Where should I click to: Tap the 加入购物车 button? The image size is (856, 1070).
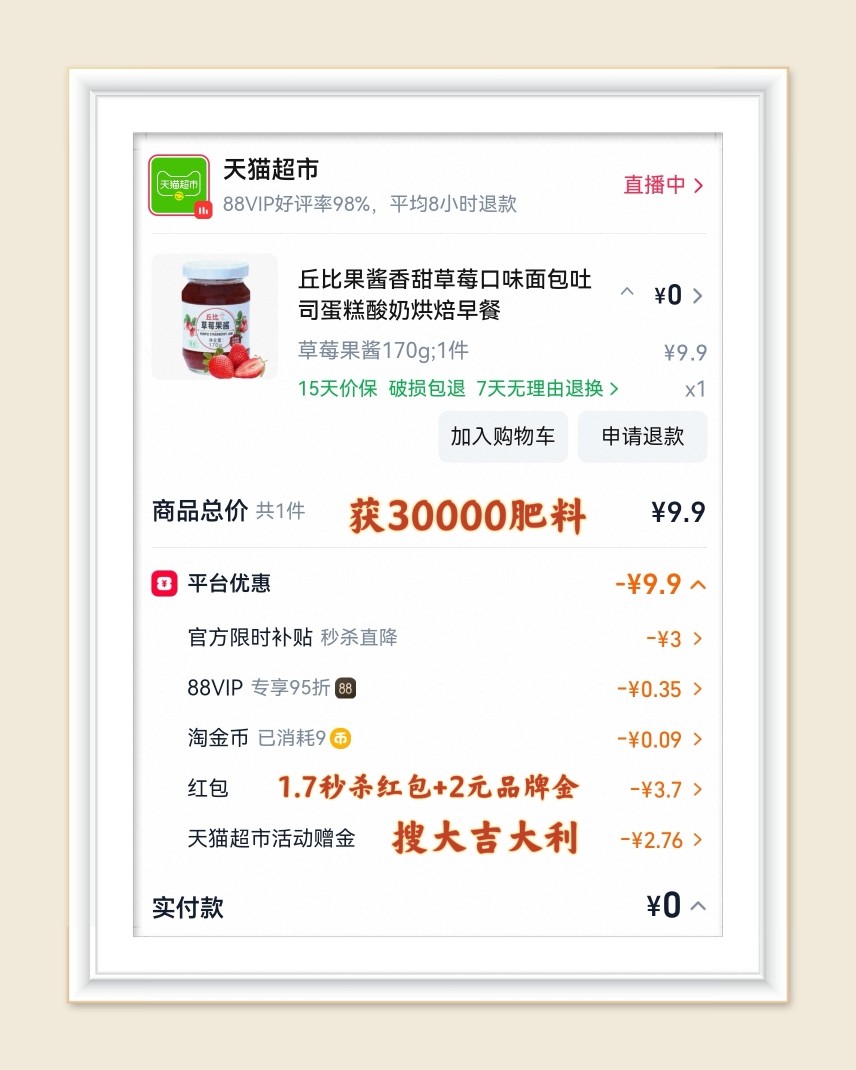click(503, 436)
